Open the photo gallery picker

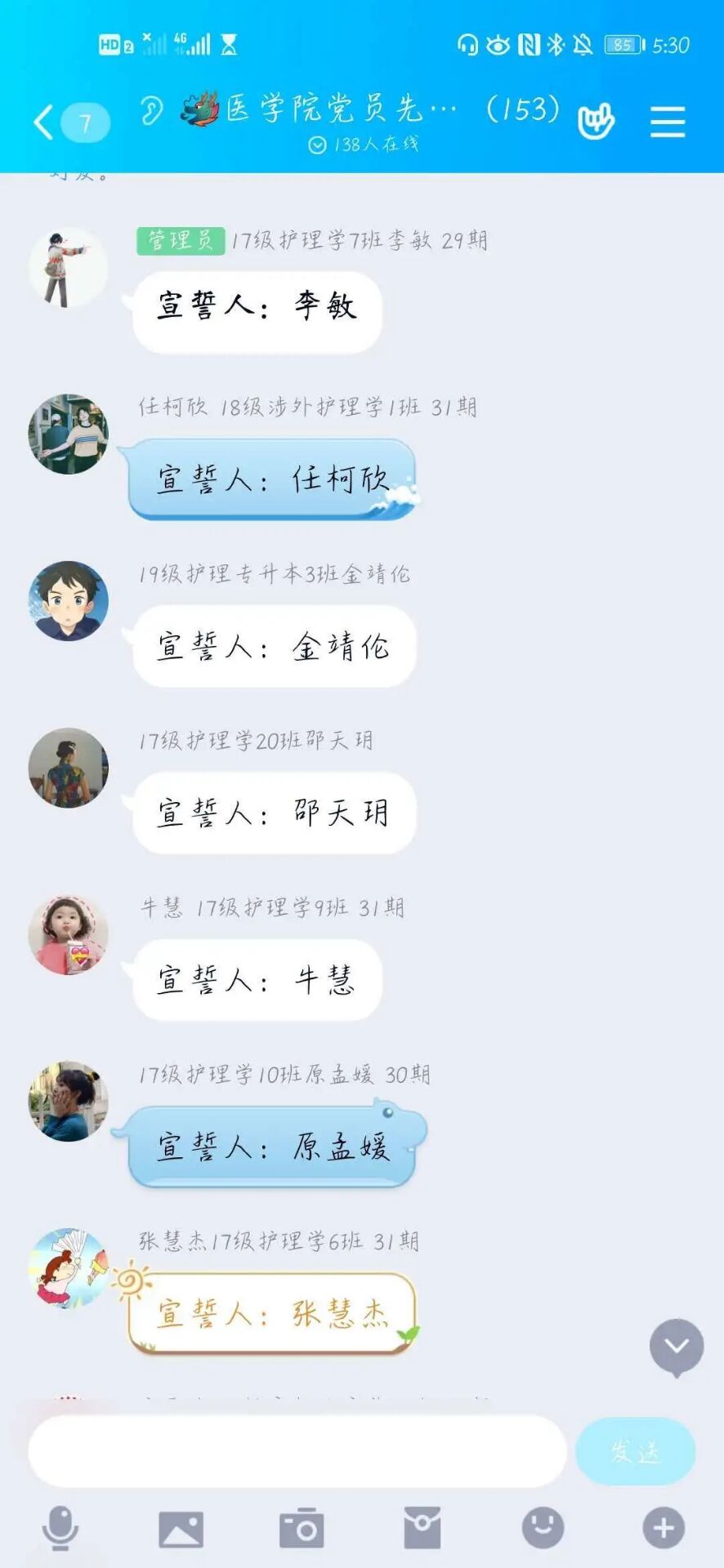pos(181,1528)
